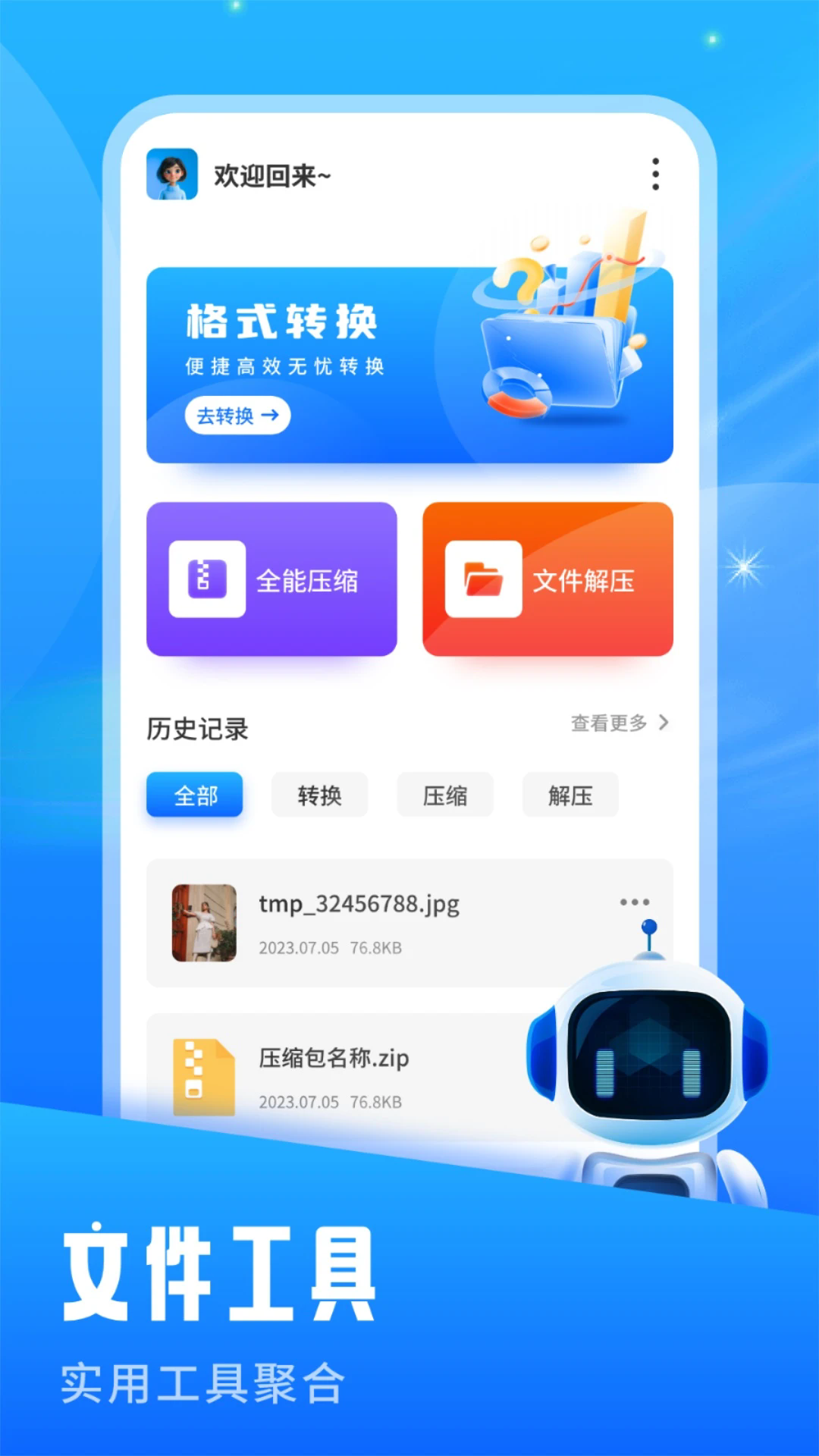This screenshot has width=819, height=1456.
Task: Open the three-dot overflow menu at top right
Action: pyautogui.click(x=654, y=173)
